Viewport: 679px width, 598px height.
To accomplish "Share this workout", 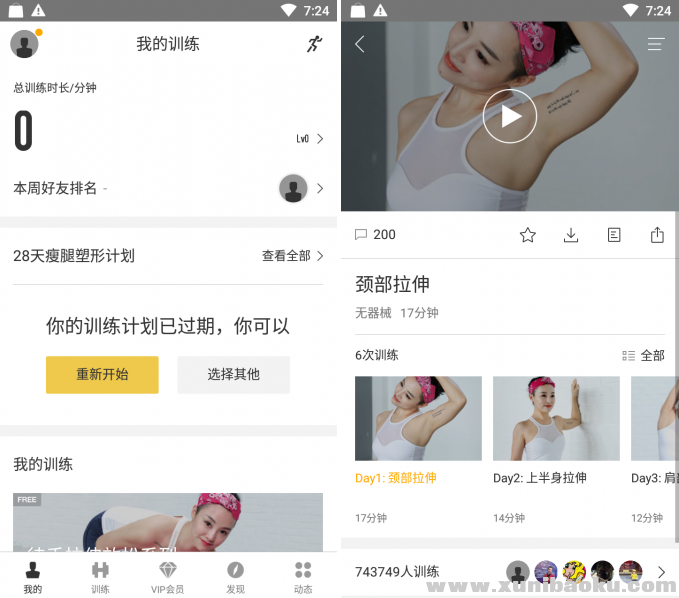I will (x=657, y=235).
